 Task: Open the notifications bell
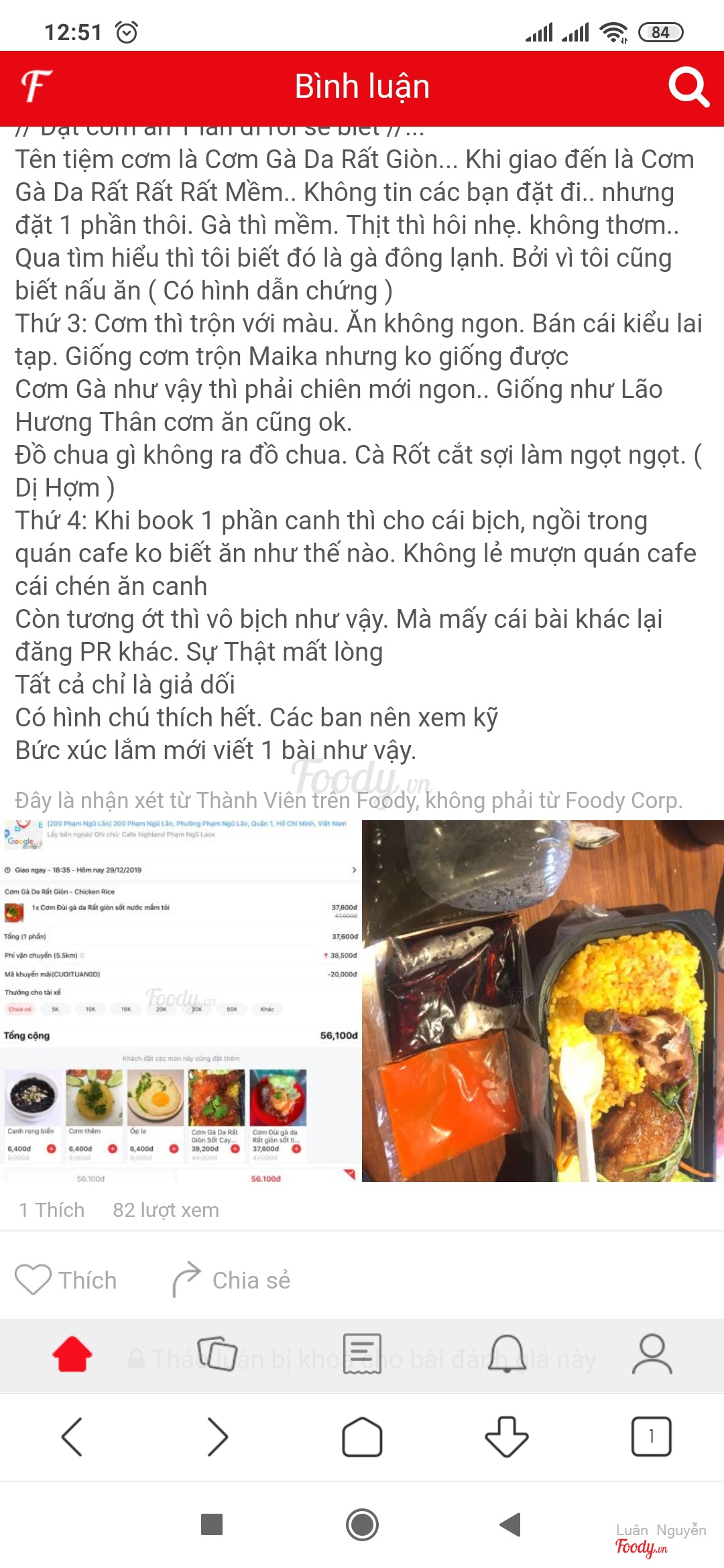[507, 1354]
